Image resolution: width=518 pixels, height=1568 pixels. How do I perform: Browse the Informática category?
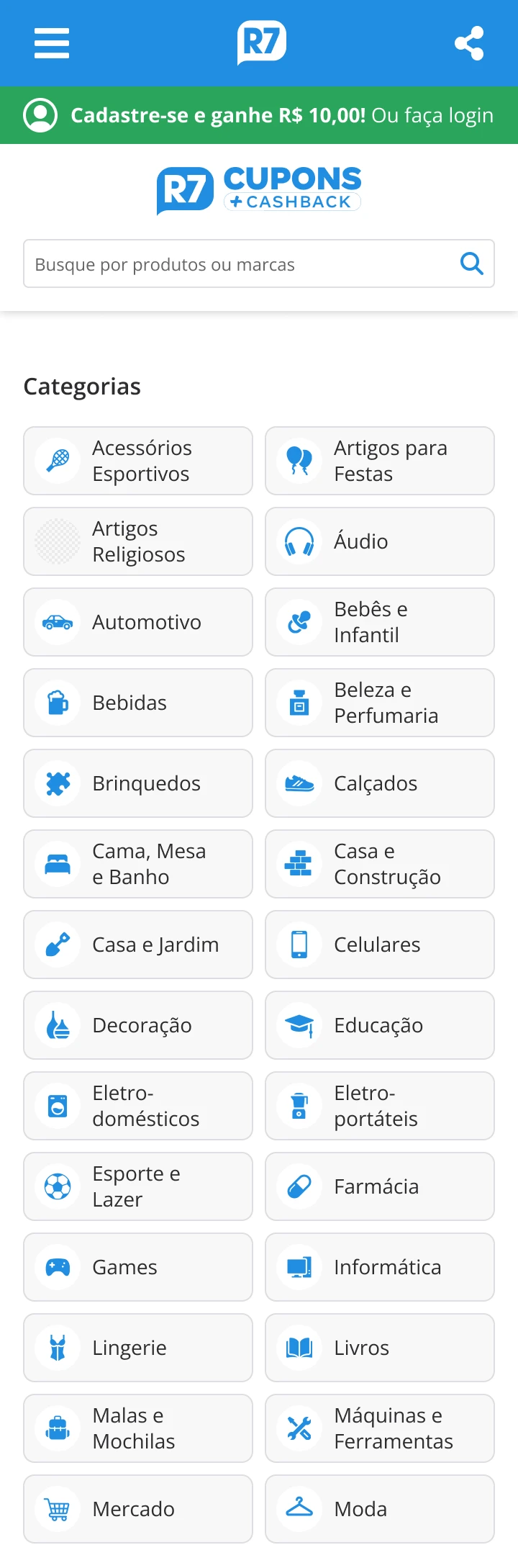click(380, 1267)
